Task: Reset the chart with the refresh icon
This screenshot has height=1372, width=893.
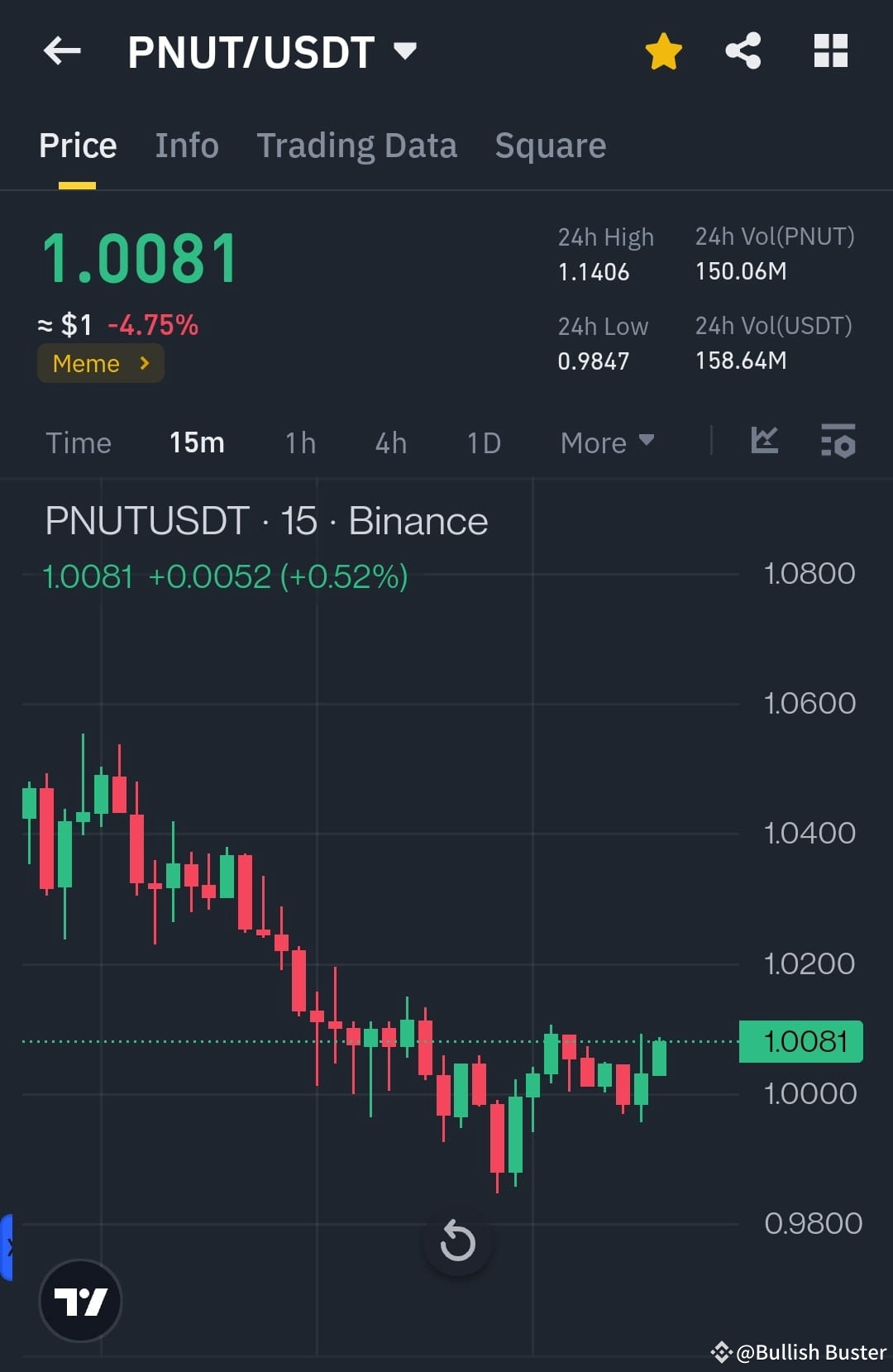Action: coord(458,1241)
